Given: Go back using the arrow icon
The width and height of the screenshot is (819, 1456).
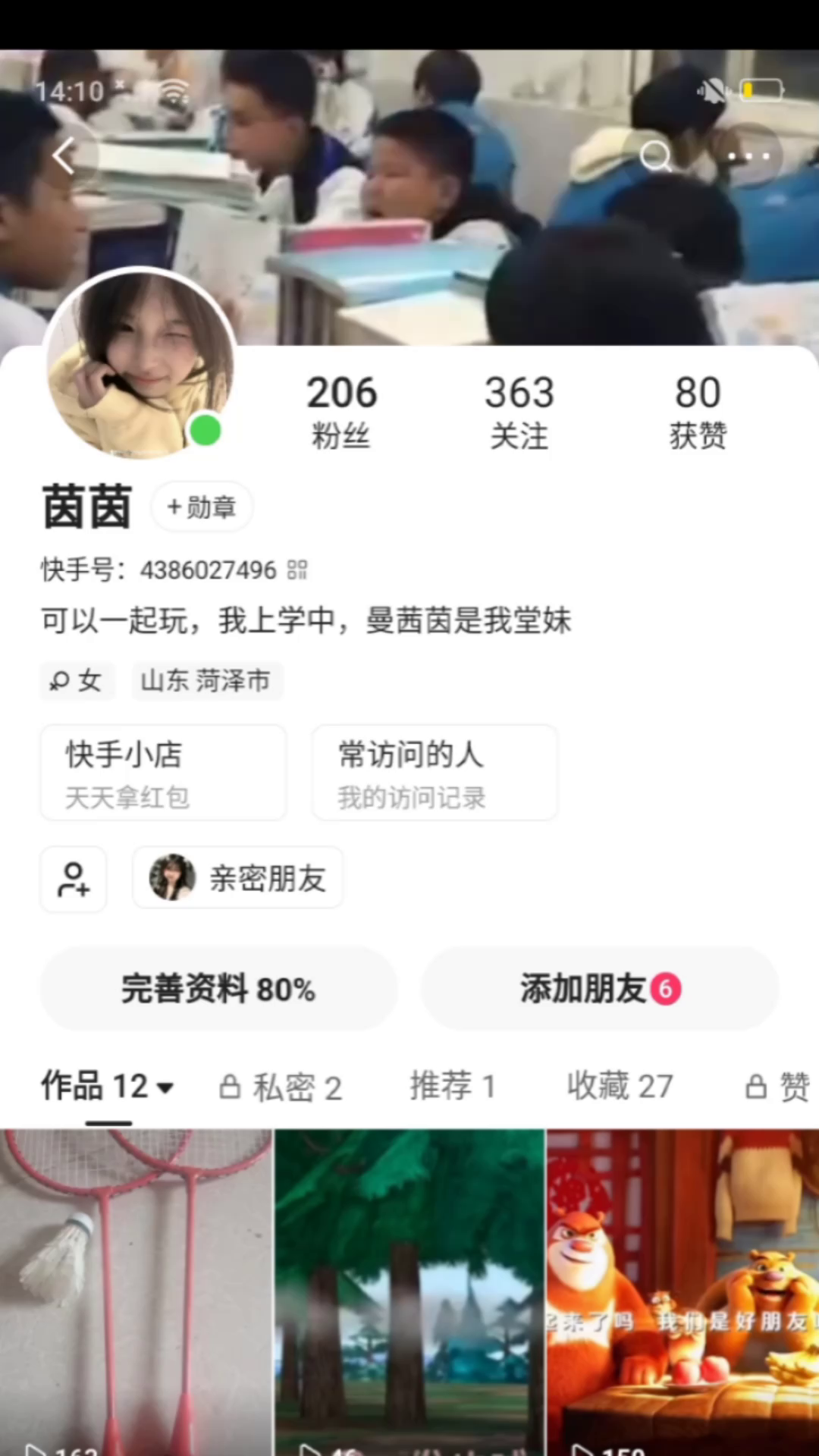Looking at the screenshot, I should click(65, 156).
